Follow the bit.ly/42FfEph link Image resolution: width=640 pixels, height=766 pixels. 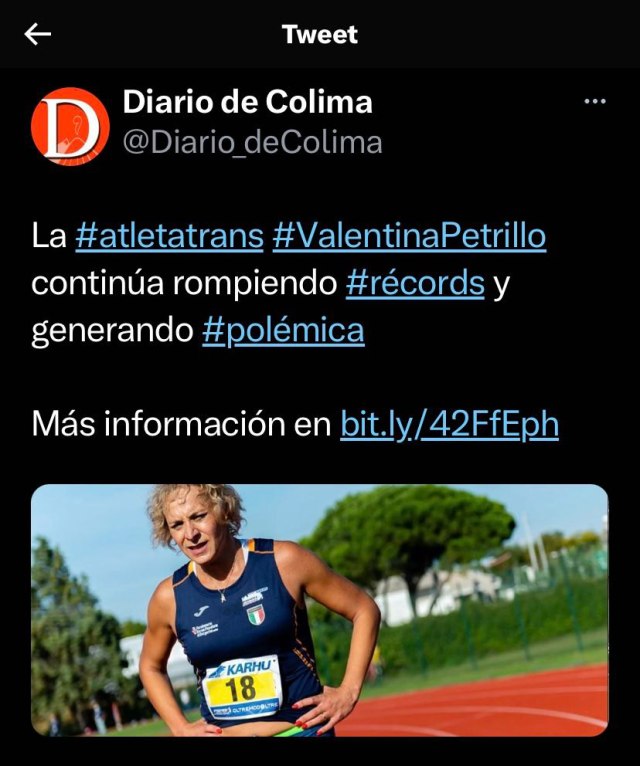449,424
